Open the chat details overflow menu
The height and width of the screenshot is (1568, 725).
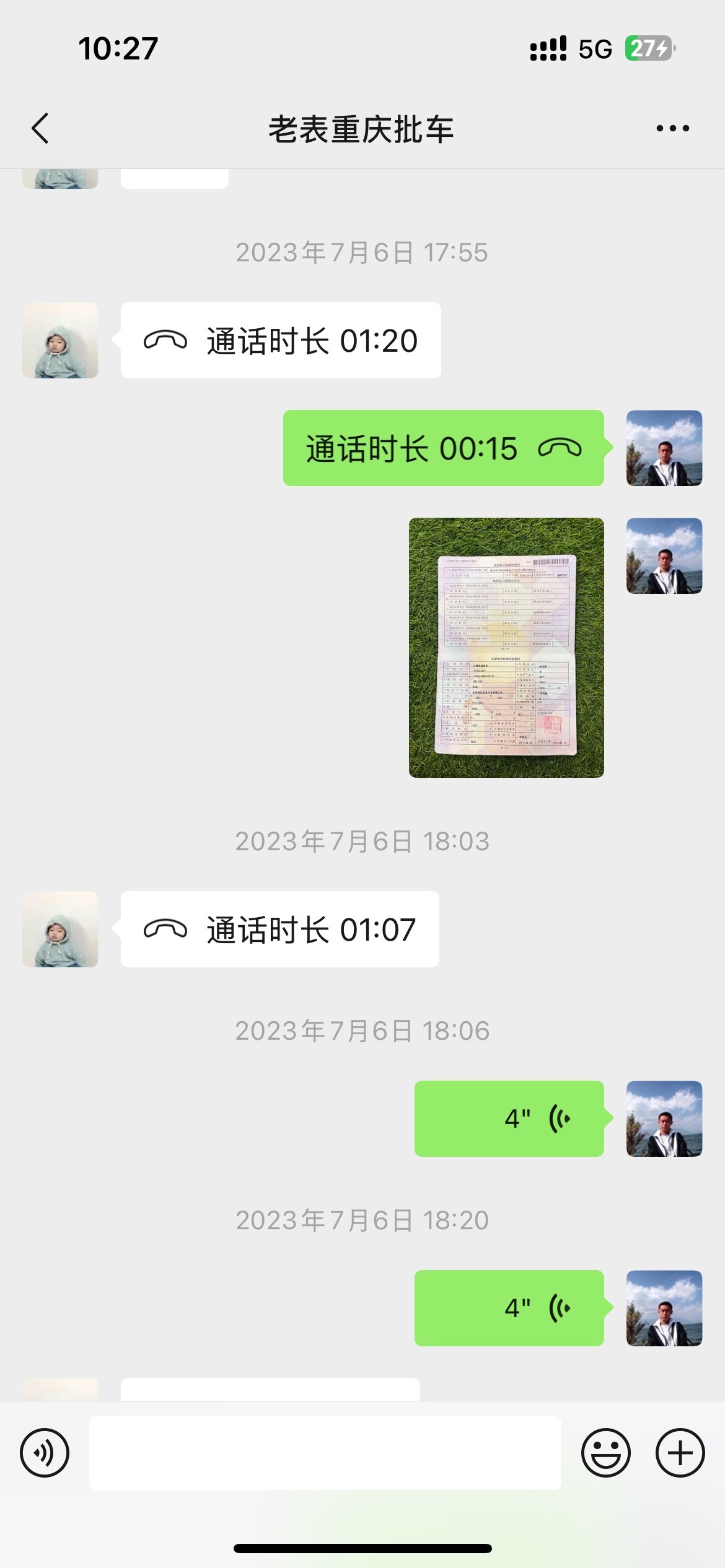(x=672, y=128)
